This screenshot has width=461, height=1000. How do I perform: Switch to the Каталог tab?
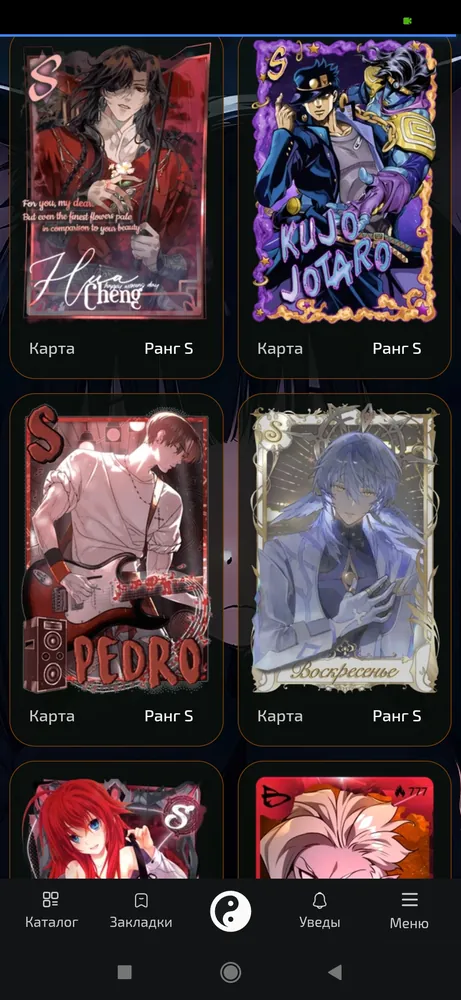[52, 910]
